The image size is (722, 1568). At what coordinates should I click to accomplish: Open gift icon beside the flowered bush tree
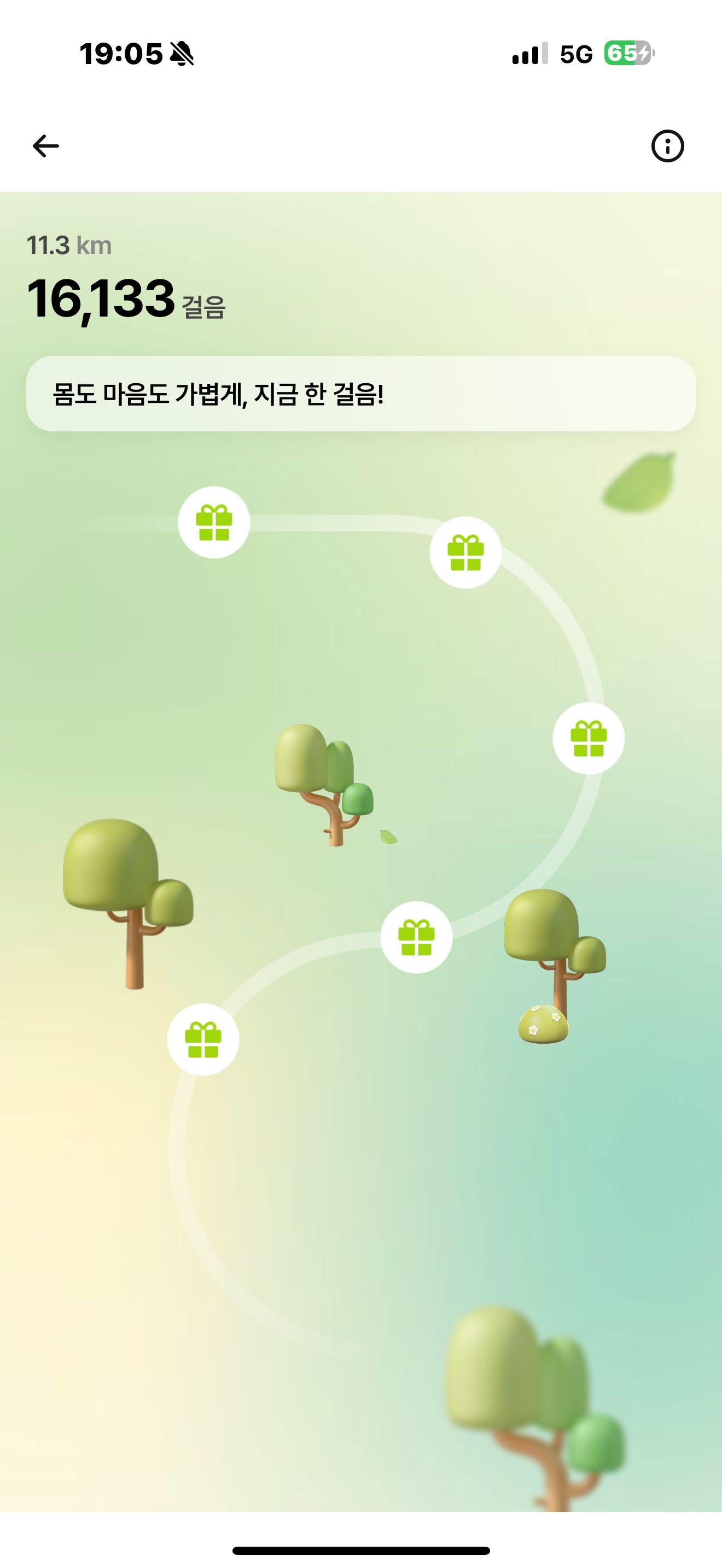point(416,938)
